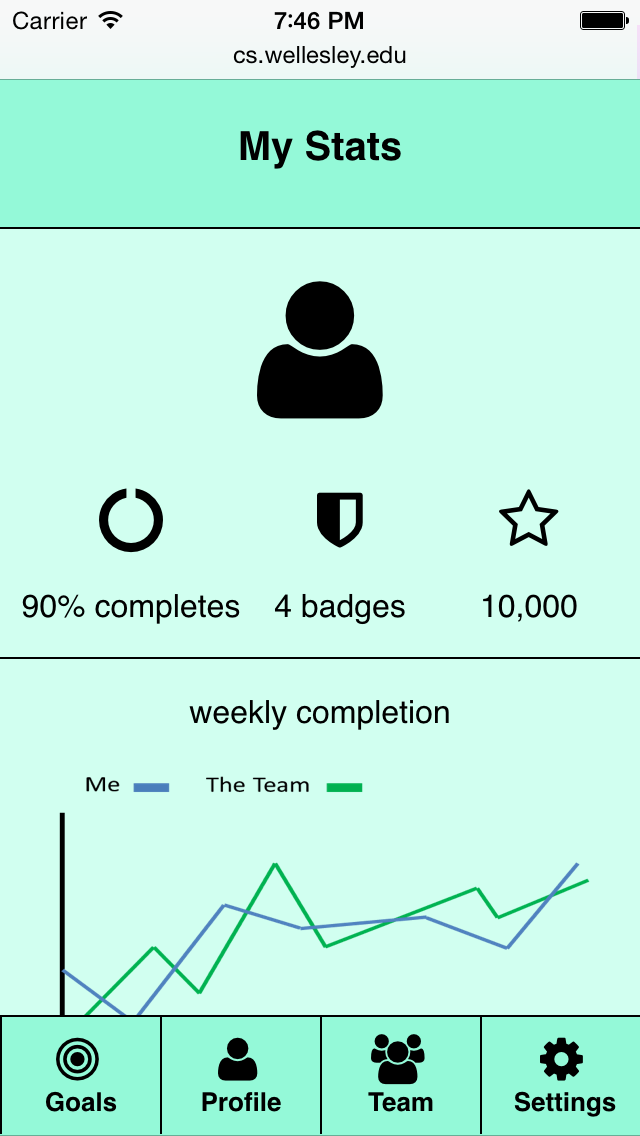Open the Settings tab
The height and width of the screenshot is (1136, 640).
(562, 1076)
